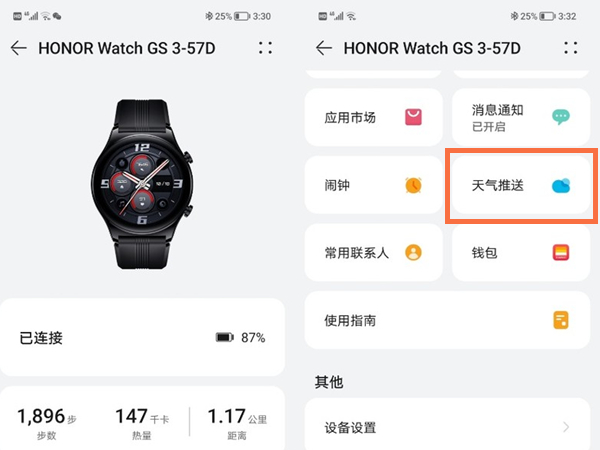
Task: Open 设备设置 device settings row
Action: 445,428
